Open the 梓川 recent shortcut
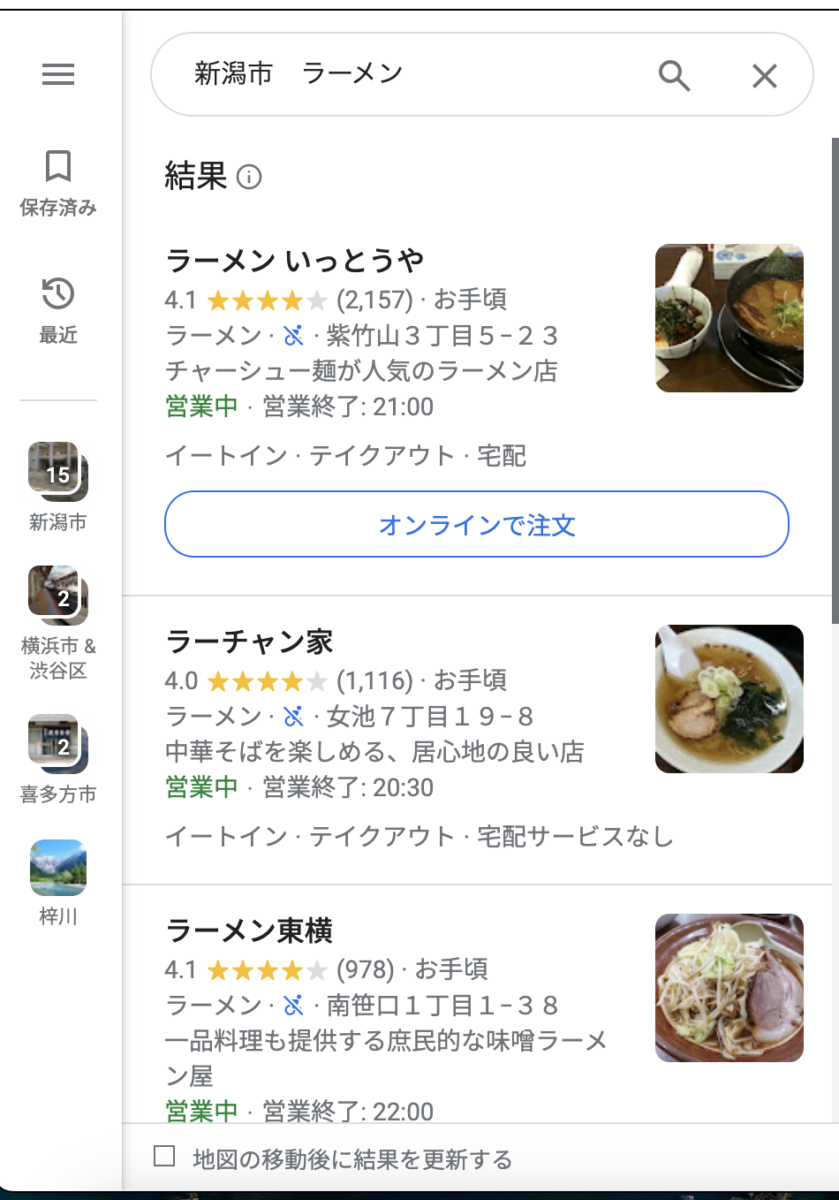839x1200 pixels. pyautogui.click(x=58, y=882)
